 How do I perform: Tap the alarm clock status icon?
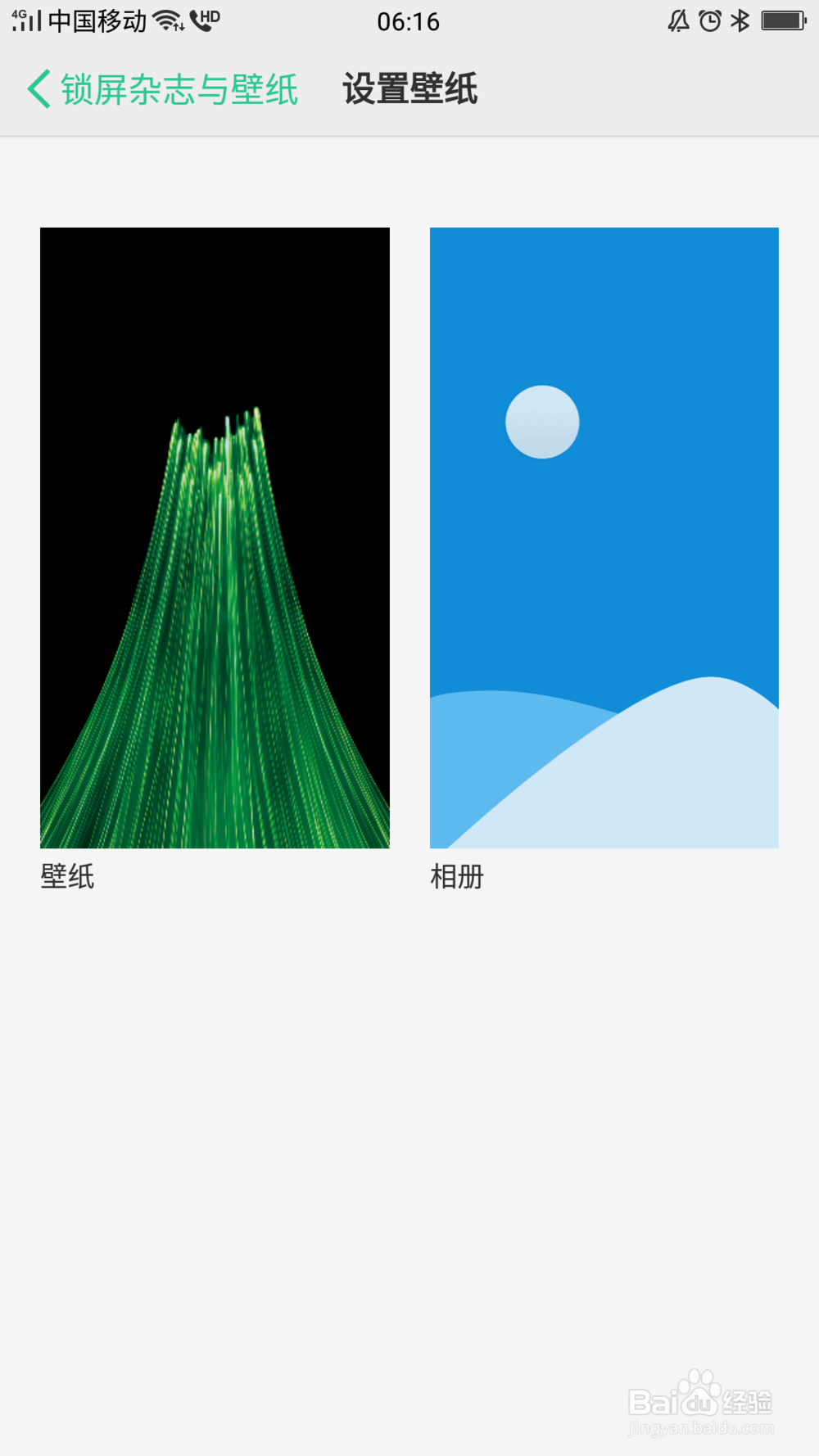coord(709,20)
